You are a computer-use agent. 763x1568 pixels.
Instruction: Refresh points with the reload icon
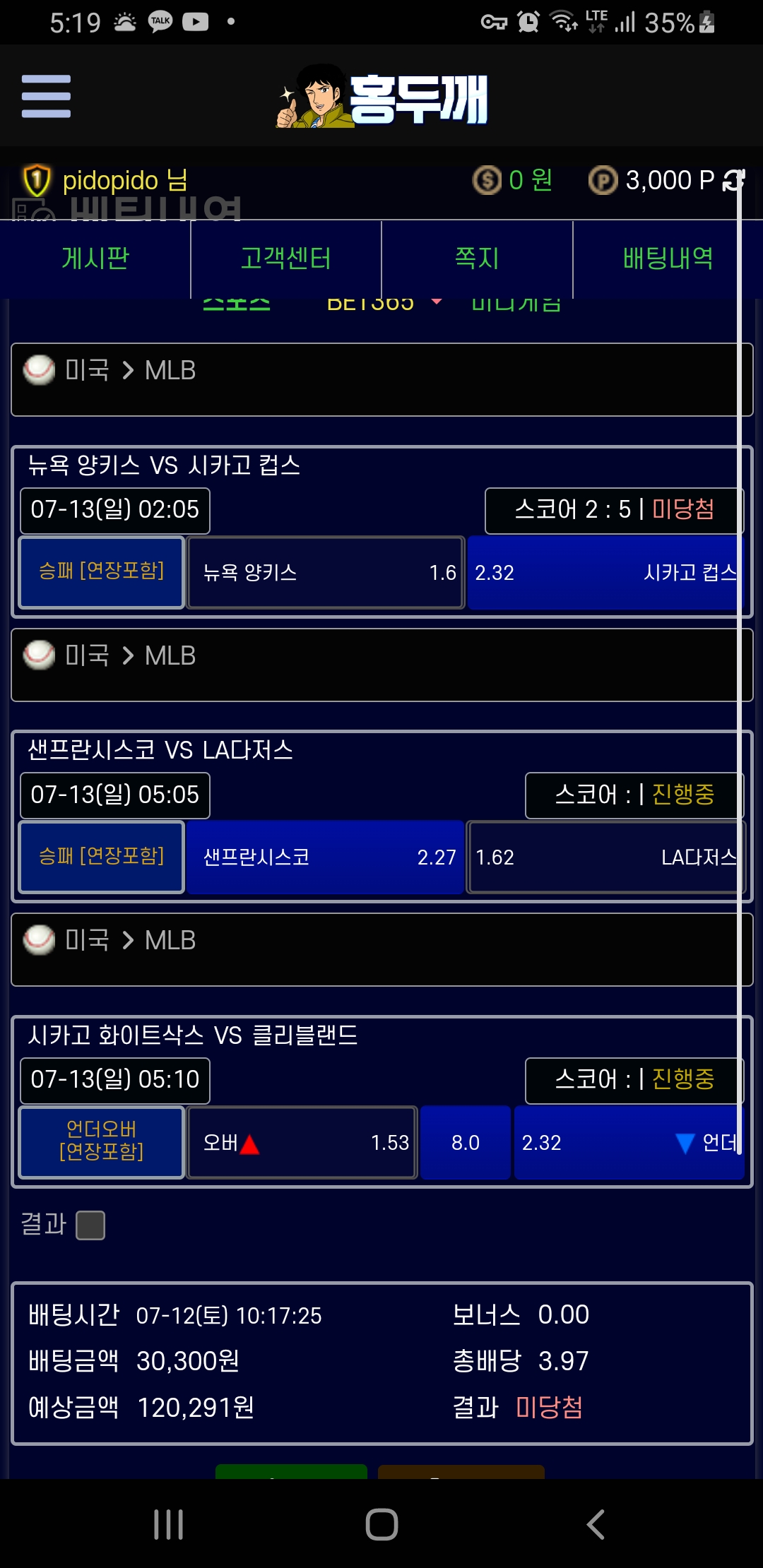pyautogui.click(x=733, y=181)
